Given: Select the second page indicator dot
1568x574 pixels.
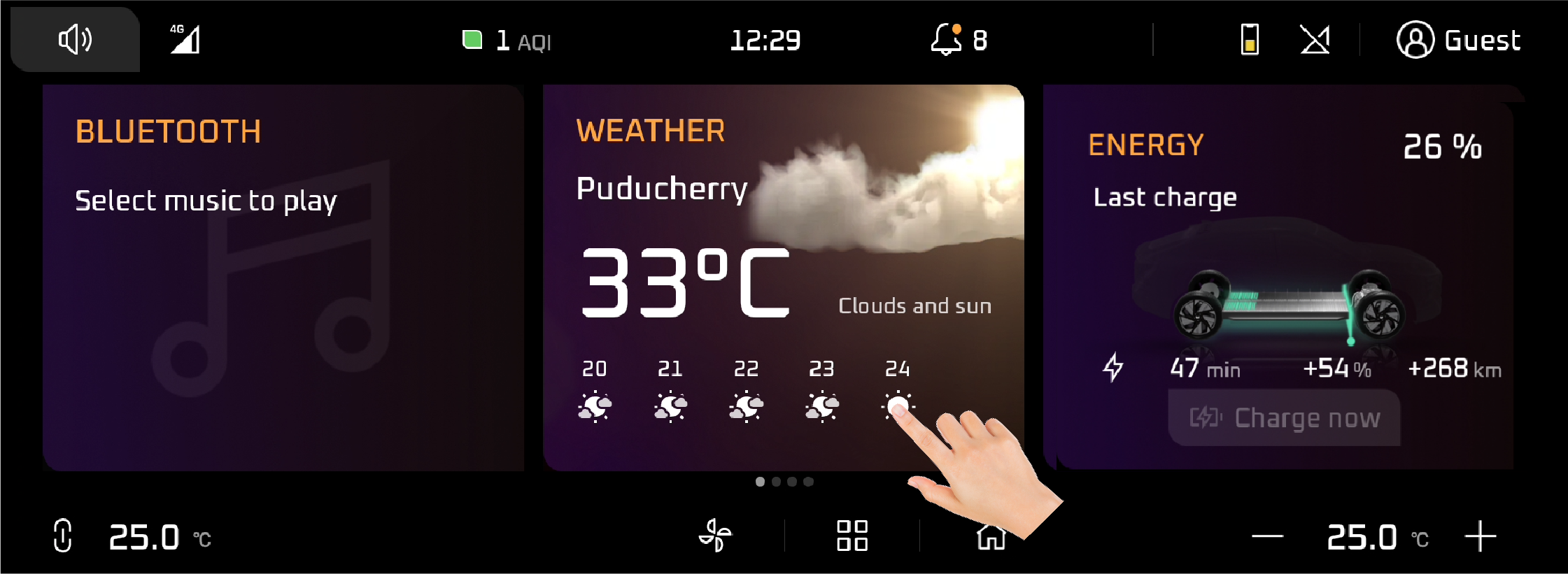Looking at the screenshot, I should point(776,482).
